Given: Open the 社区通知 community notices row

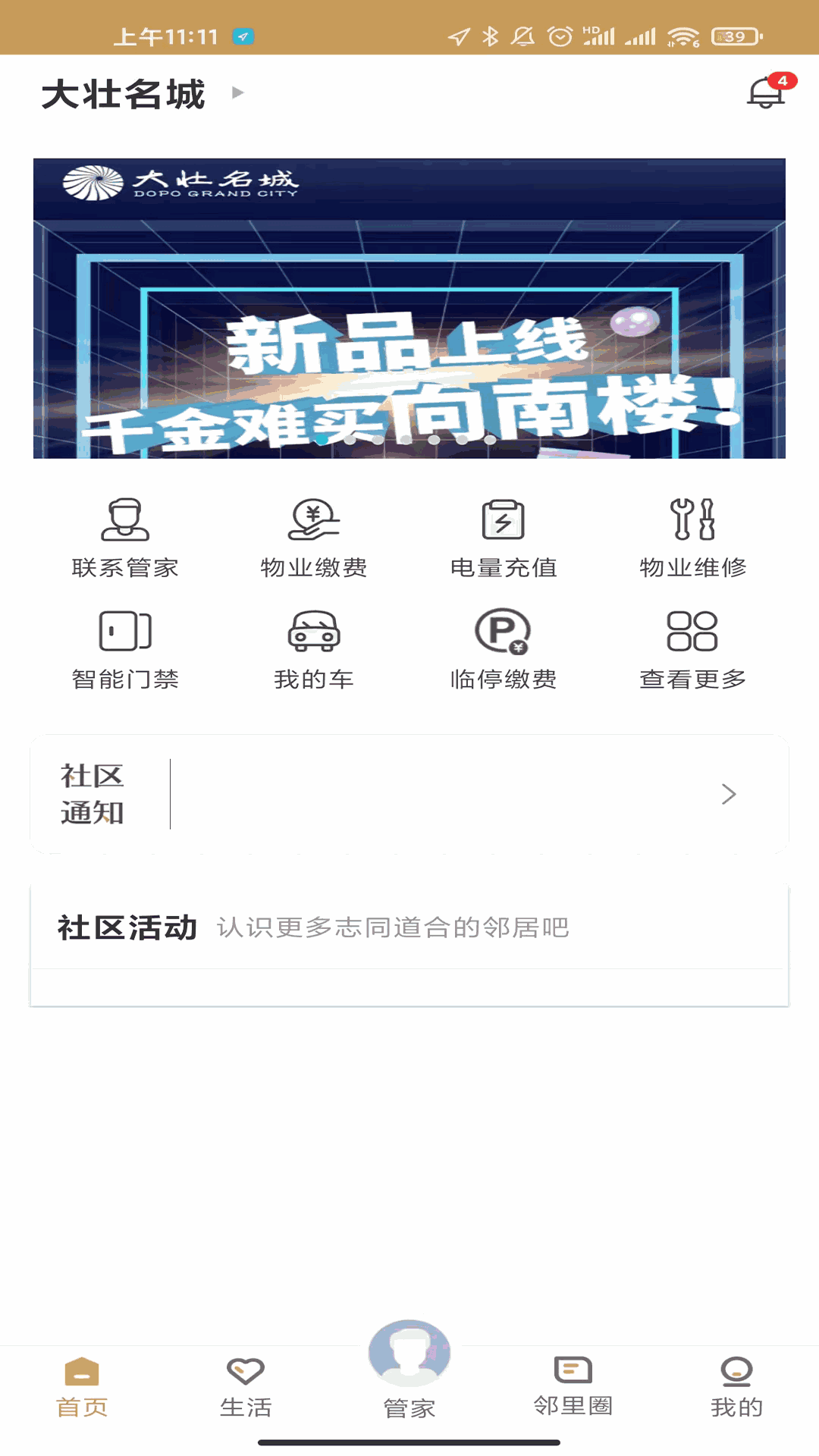Looking at the screenshot, I should pos(409,794).
